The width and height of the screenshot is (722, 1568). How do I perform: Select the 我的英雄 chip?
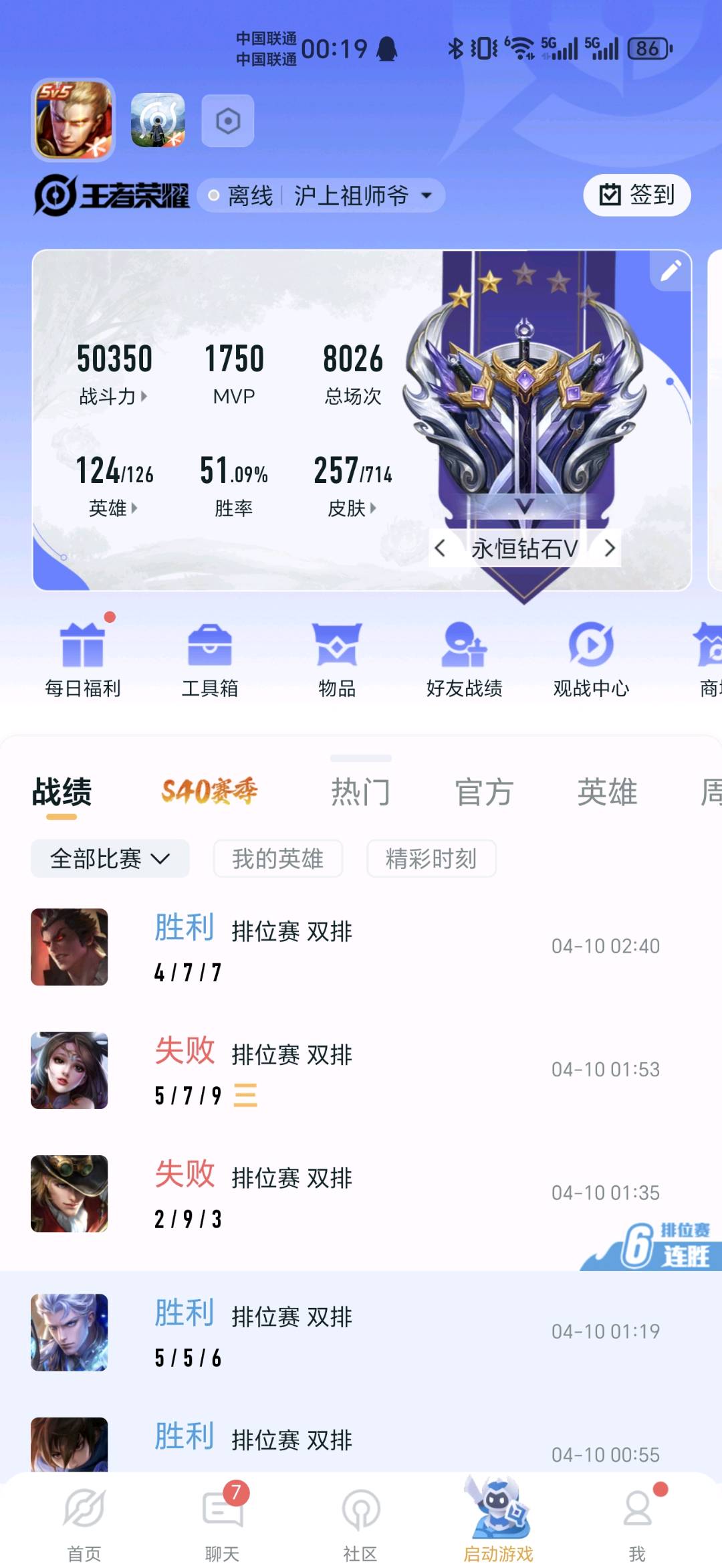coord(278,858)
